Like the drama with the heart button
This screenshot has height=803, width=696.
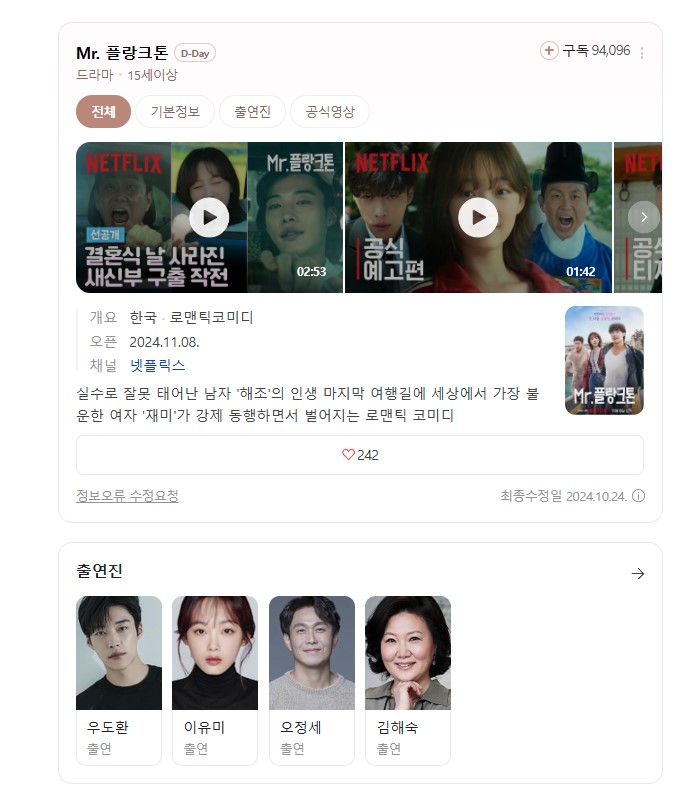(x=360, y=455)
